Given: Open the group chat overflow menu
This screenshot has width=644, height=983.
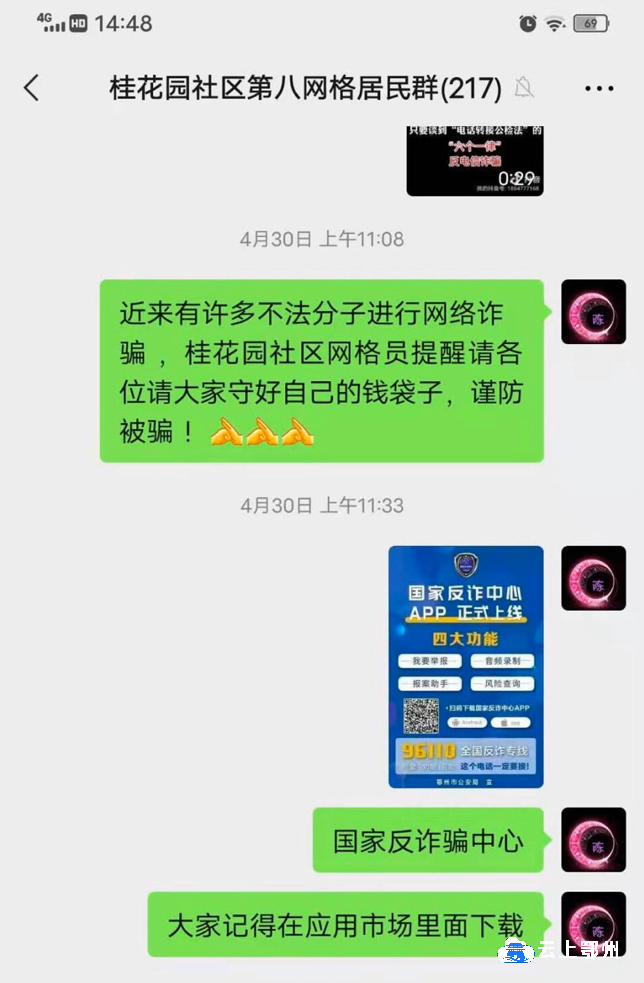Looking at the screenshot, I should 599,88.
